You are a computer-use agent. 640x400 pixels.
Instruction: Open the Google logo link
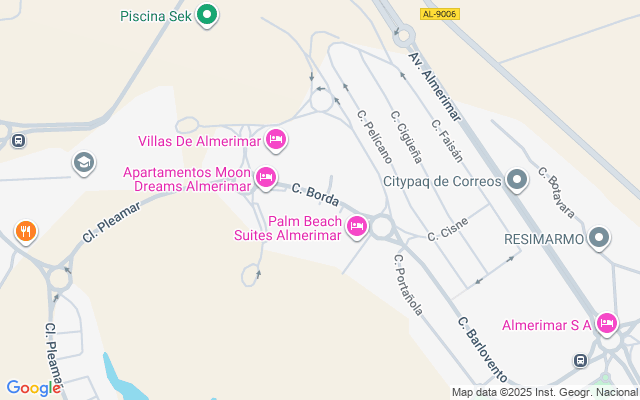[x=33, y=388]
